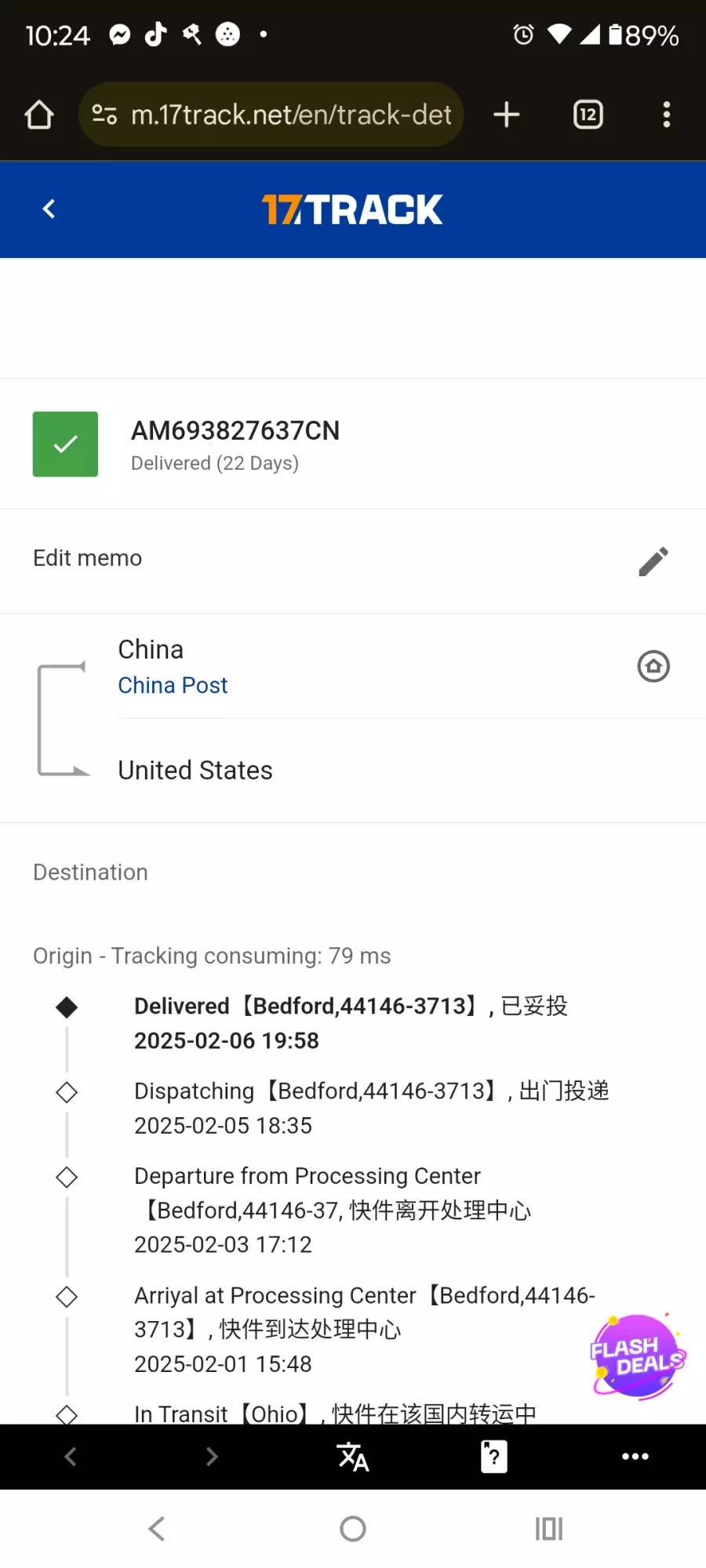This screenshot has width=706, height=1568.
Task: Open the China Post carrier link
Action: pyautogui.click(x=173, y=685)
